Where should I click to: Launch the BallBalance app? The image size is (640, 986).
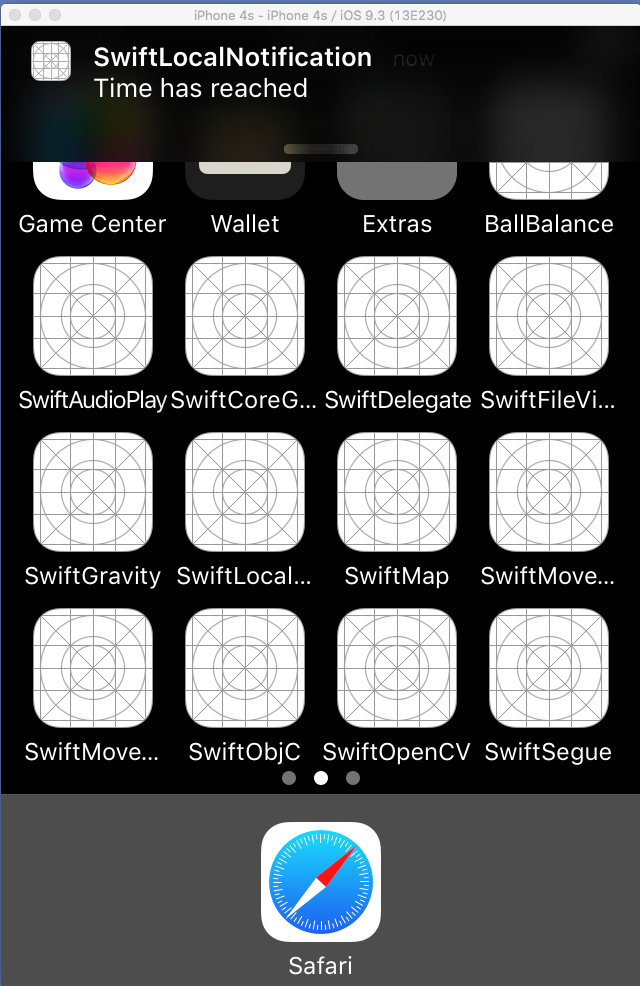pyautogui.click(x=549, y=182)
